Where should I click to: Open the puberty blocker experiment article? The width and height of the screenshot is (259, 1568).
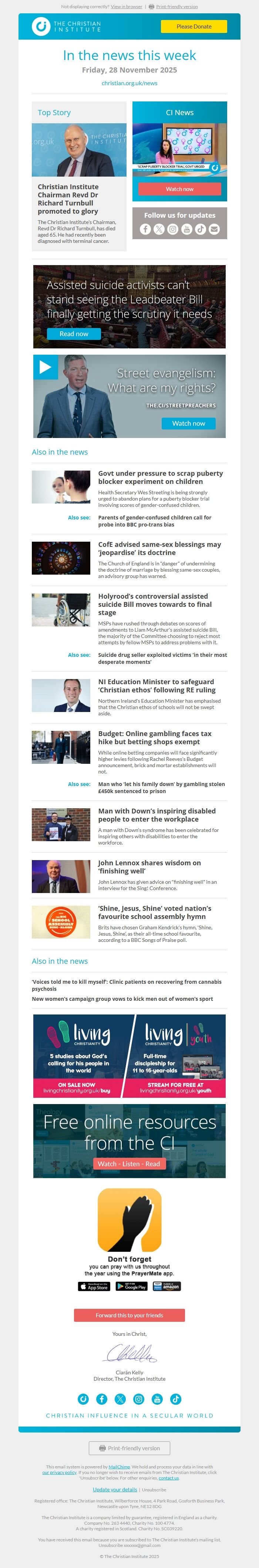(160, 477)
